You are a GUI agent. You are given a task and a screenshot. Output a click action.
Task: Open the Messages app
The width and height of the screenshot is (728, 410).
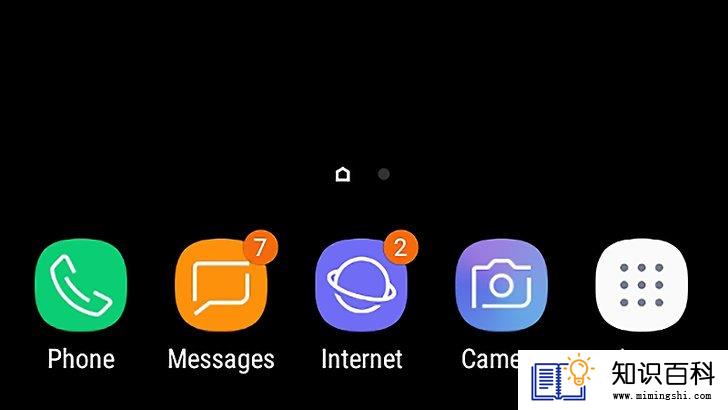221,287
